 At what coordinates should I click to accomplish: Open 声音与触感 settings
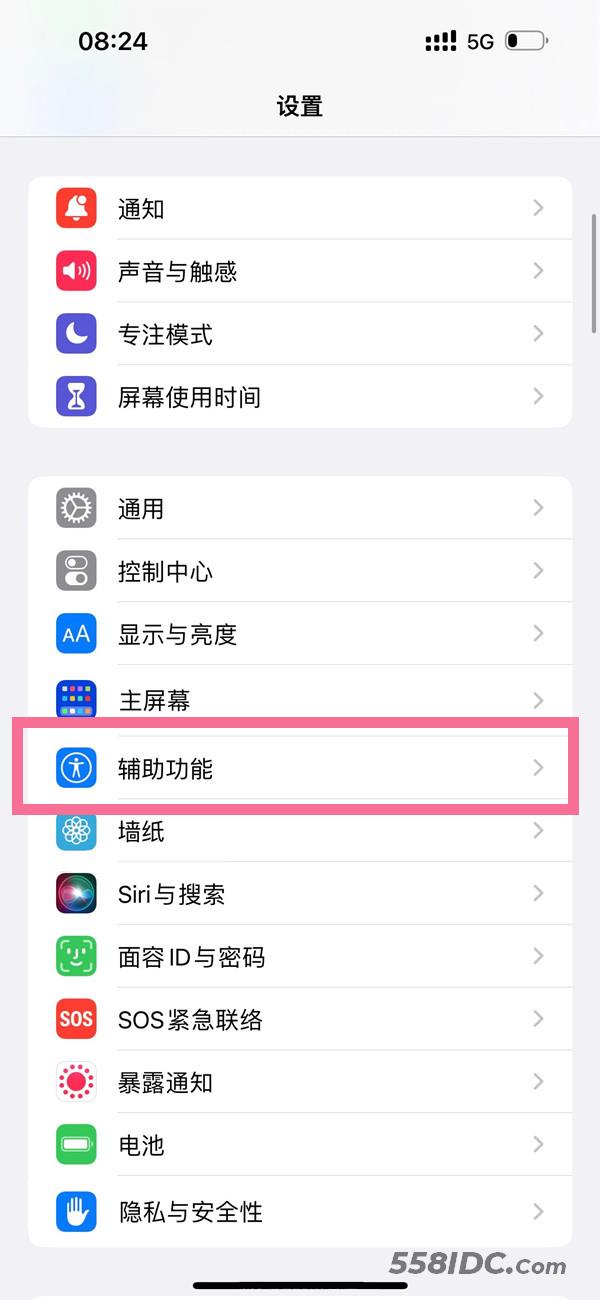click(x=300, y=271)
